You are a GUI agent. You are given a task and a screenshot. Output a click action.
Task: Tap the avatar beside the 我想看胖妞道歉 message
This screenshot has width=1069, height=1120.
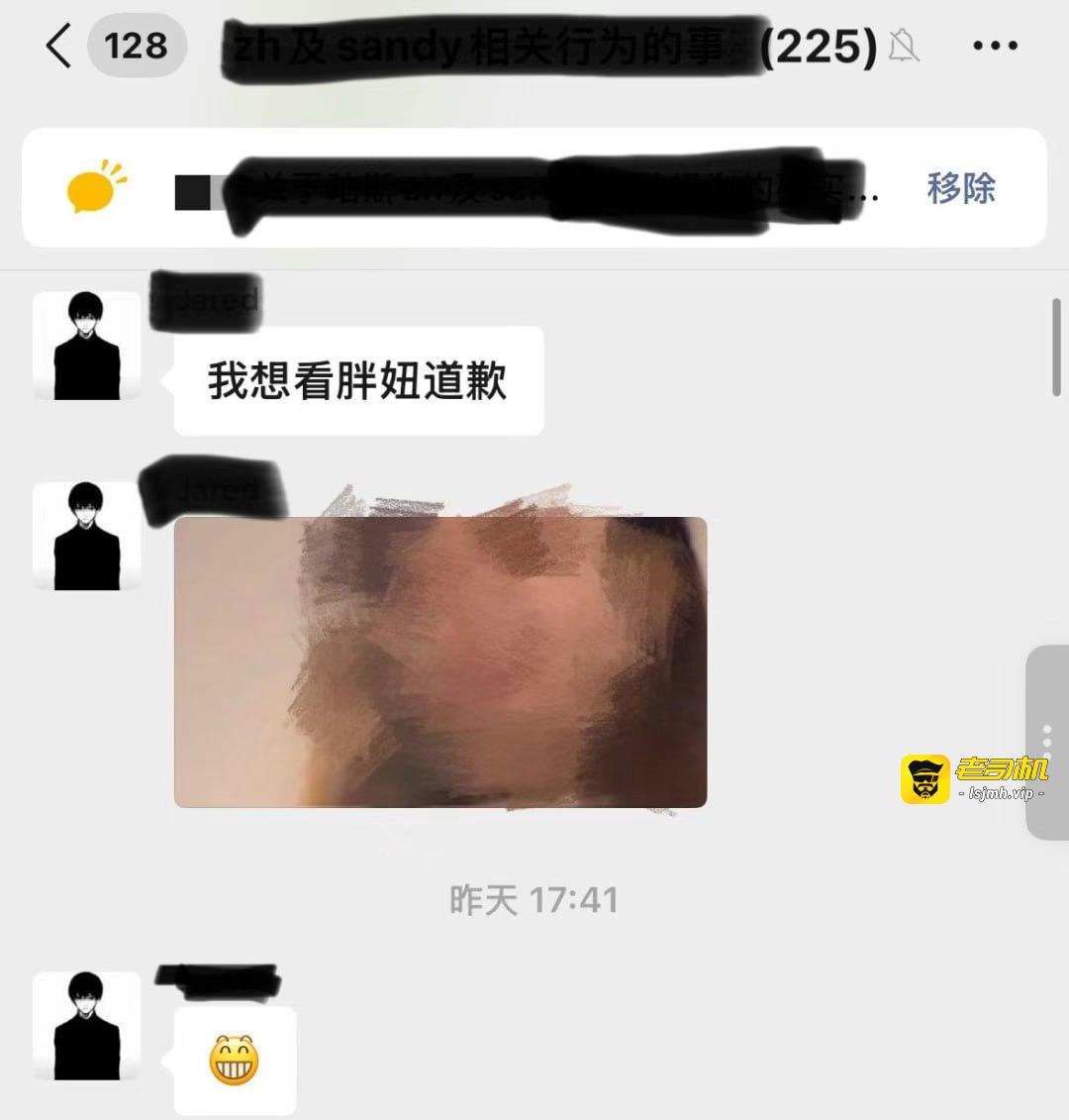pyautogui.click(x=87, y=346)
